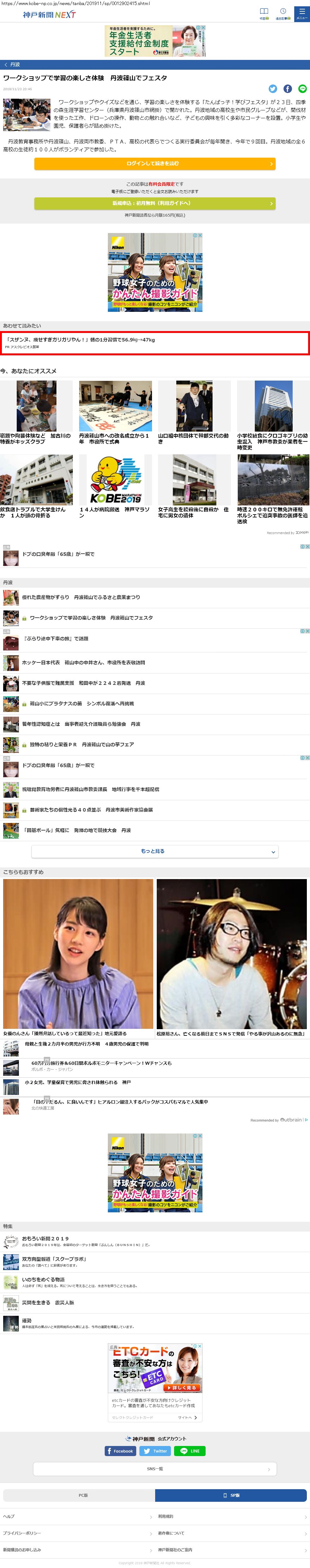
Task: Share this article on Twitter
Action: point(273,89)
